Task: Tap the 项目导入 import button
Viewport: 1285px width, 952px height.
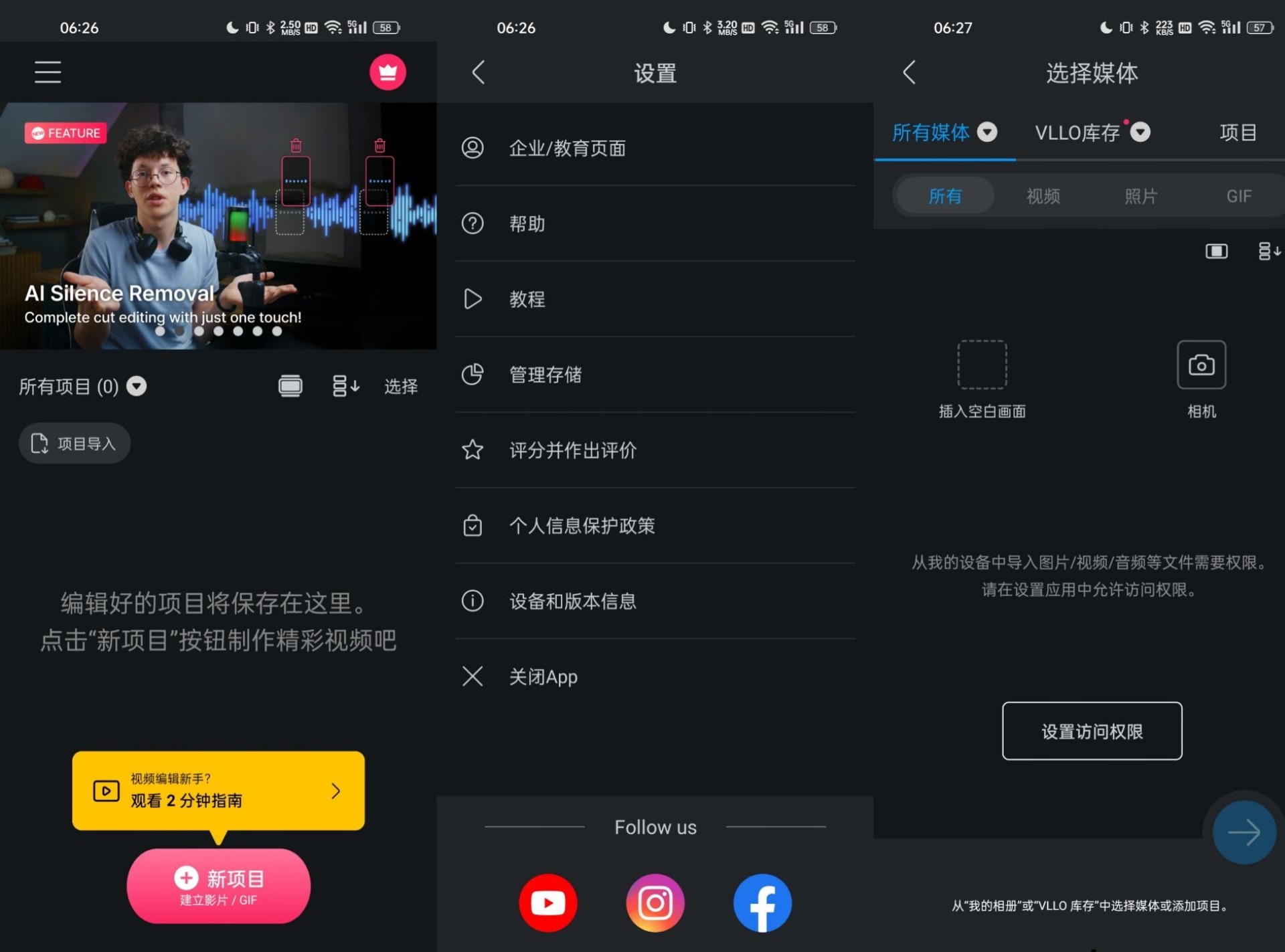Action: pos(74,443)
